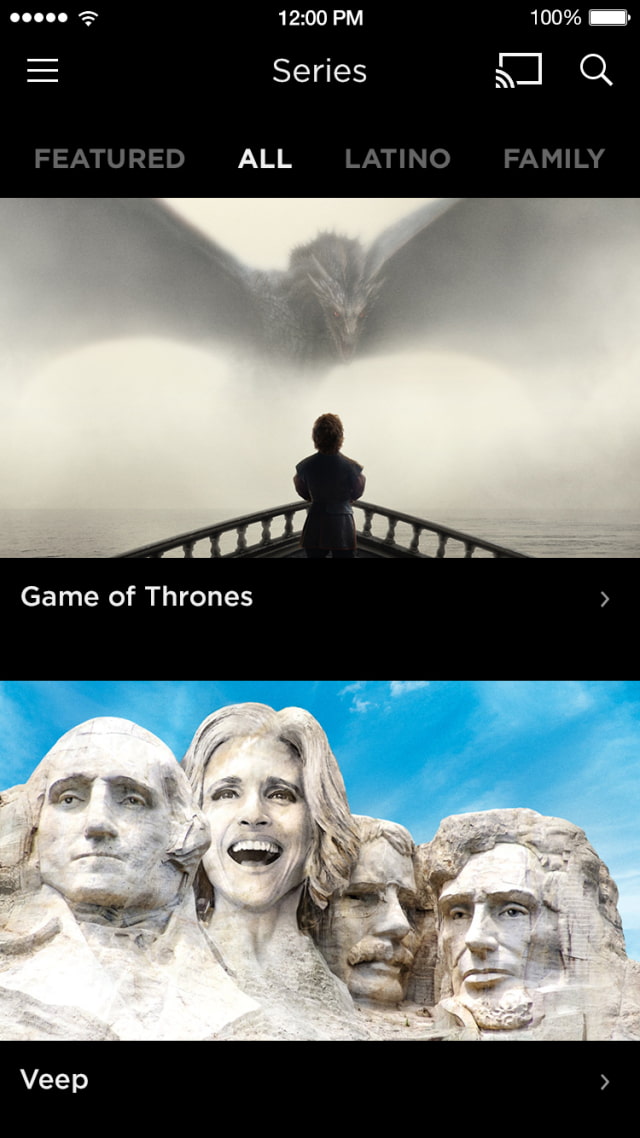Image resolution: width=640 pixels, height=1138 pixels.
Task: Open the Veep title row
Action: 320,1081
